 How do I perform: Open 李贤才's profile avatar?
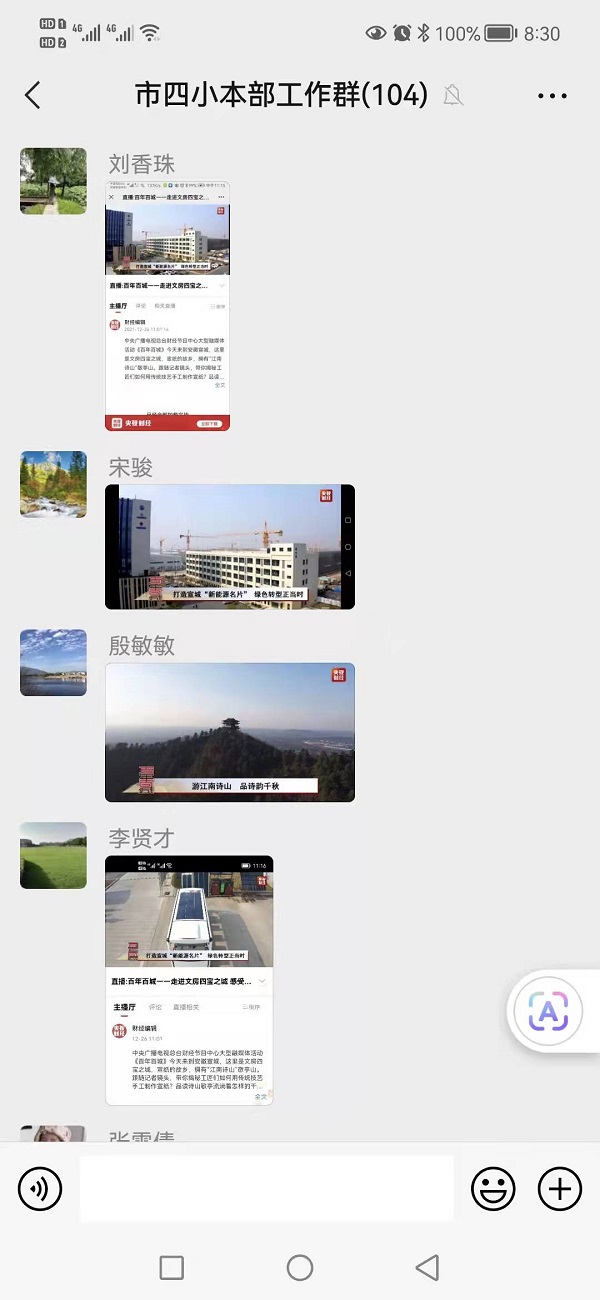(x=54, y=855)
